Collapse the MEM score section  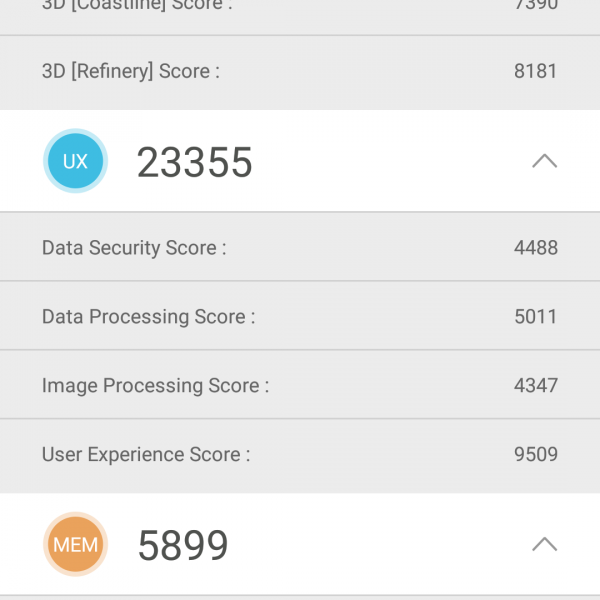[x=544, y=545]
